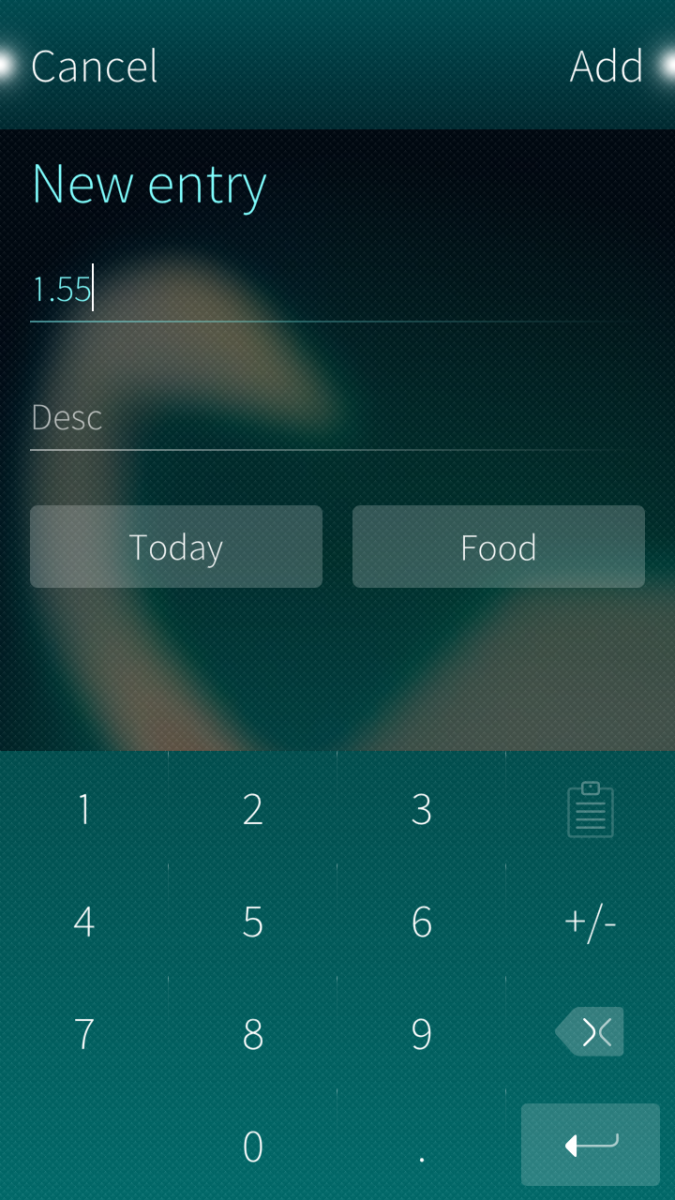Toggle the sign with the +/- key
Screen dimensions: 675x1200
click(590, 922)
